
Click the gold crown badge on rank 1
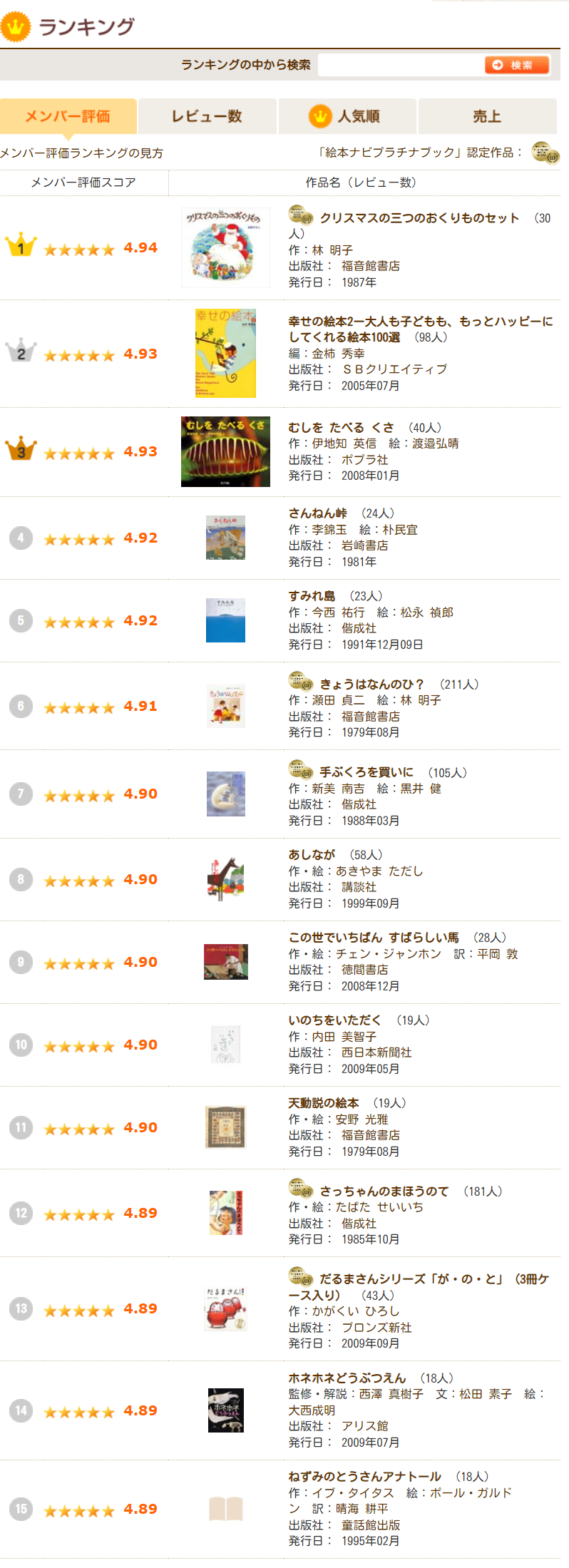(21, 245)
